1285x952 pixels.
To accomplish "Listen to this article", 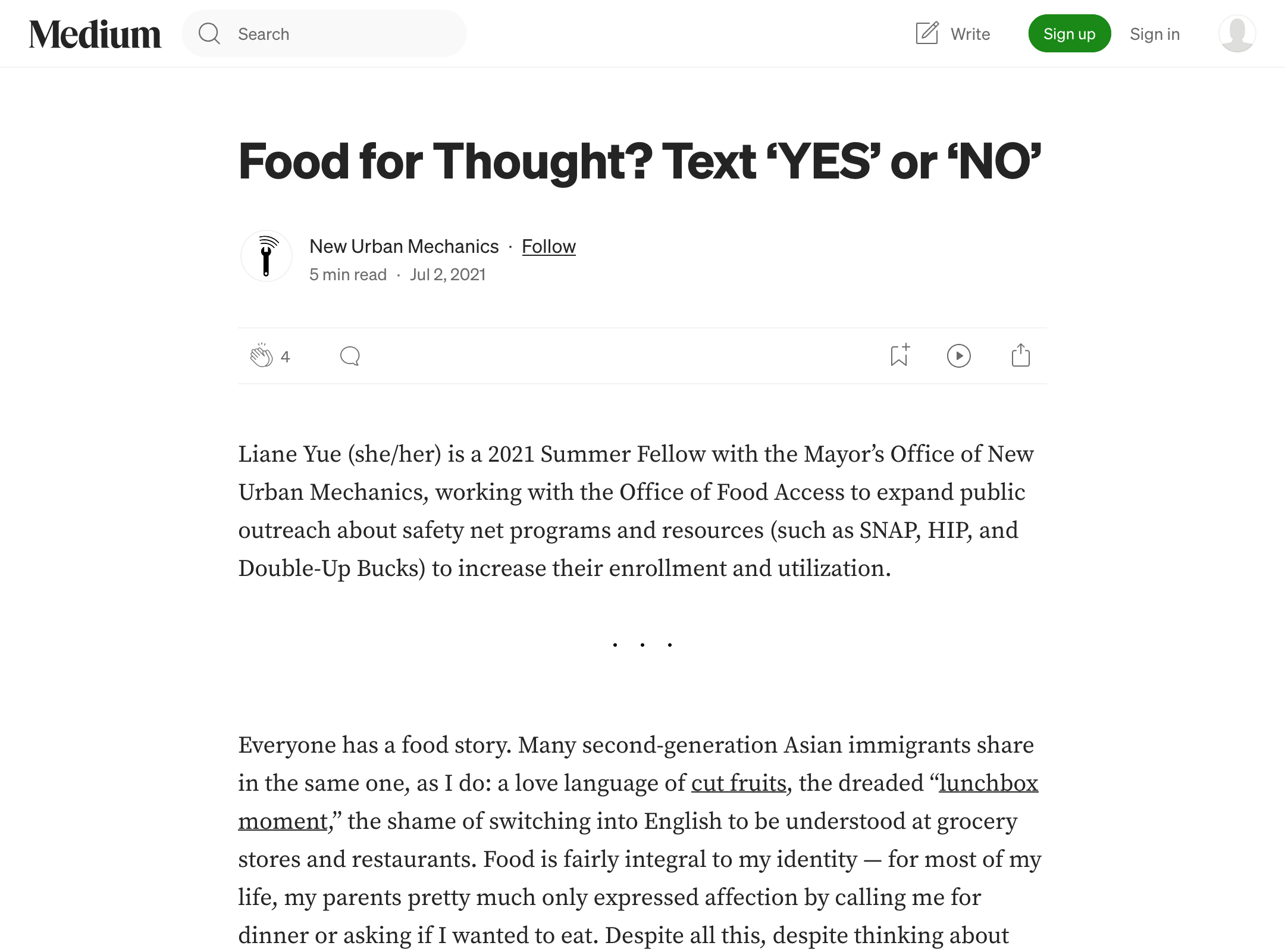I will [x=958, y=356].
